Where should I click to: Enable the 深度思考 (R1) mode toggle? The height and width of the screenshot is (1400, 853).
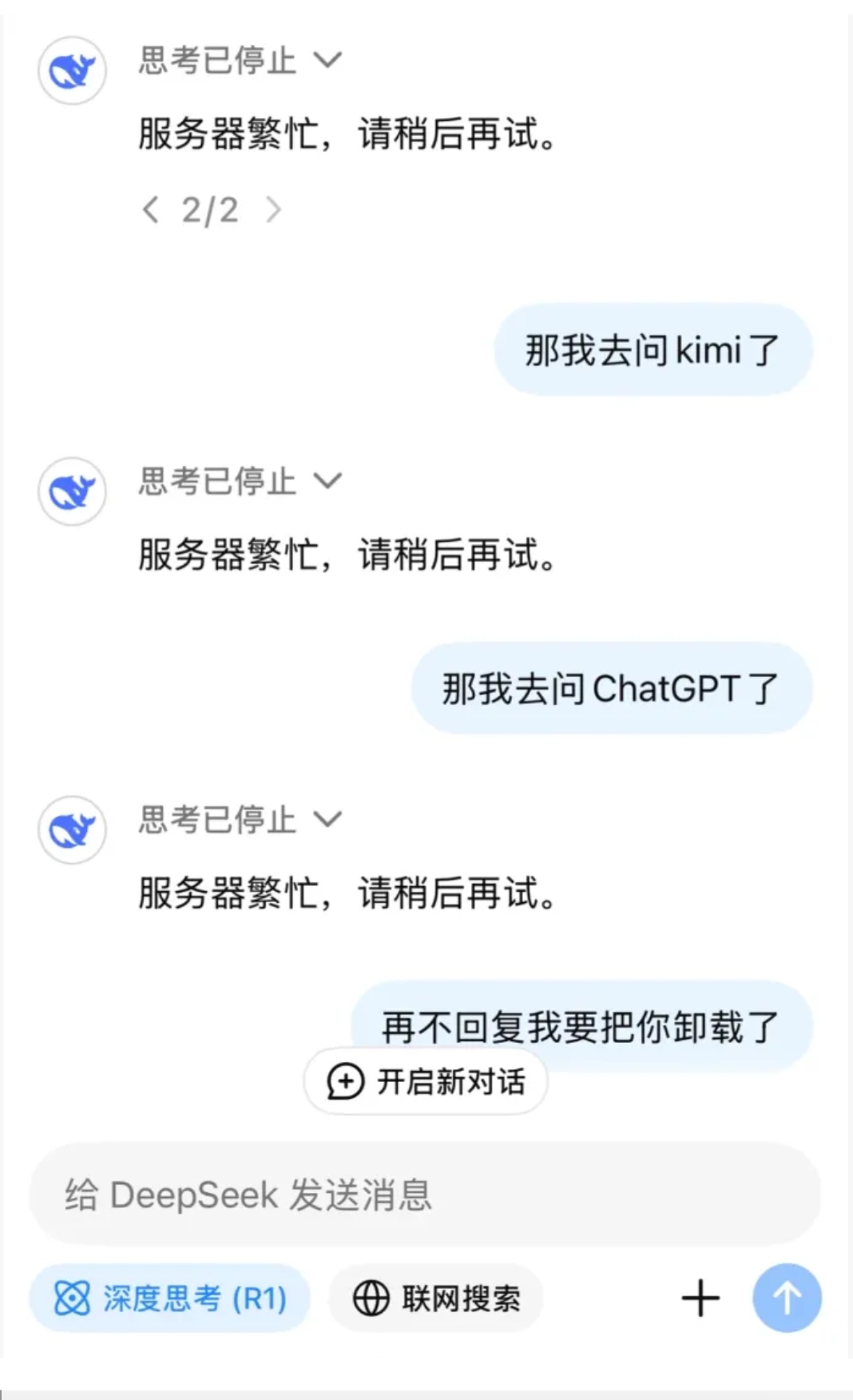coord(169,1298)
